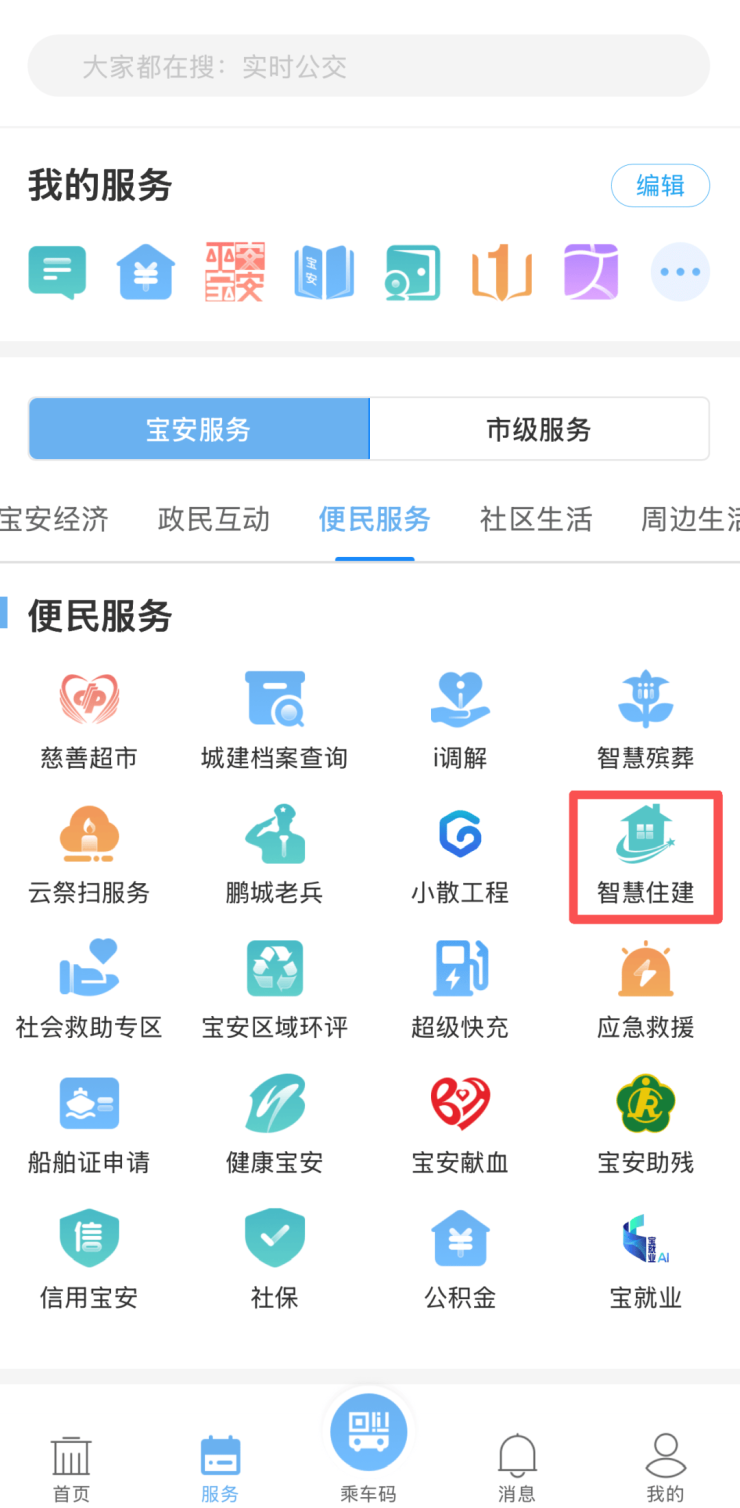Open the search box 实时公交
Image resolution: width=740 pixels, height=1508 pixels.
368,67
